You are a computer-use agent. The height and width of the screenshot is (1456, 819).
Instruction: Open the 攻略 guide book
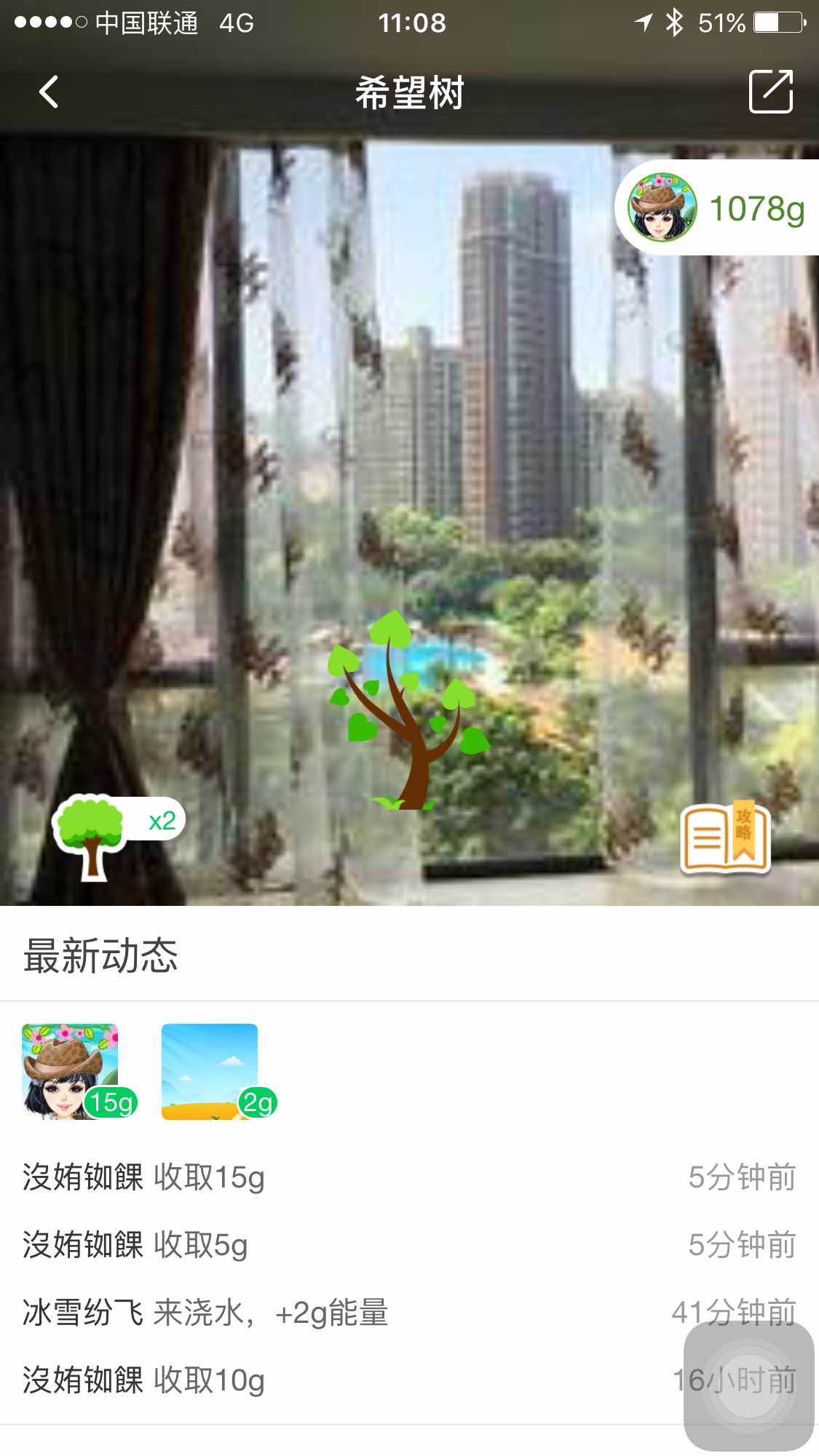coord(725,837)
